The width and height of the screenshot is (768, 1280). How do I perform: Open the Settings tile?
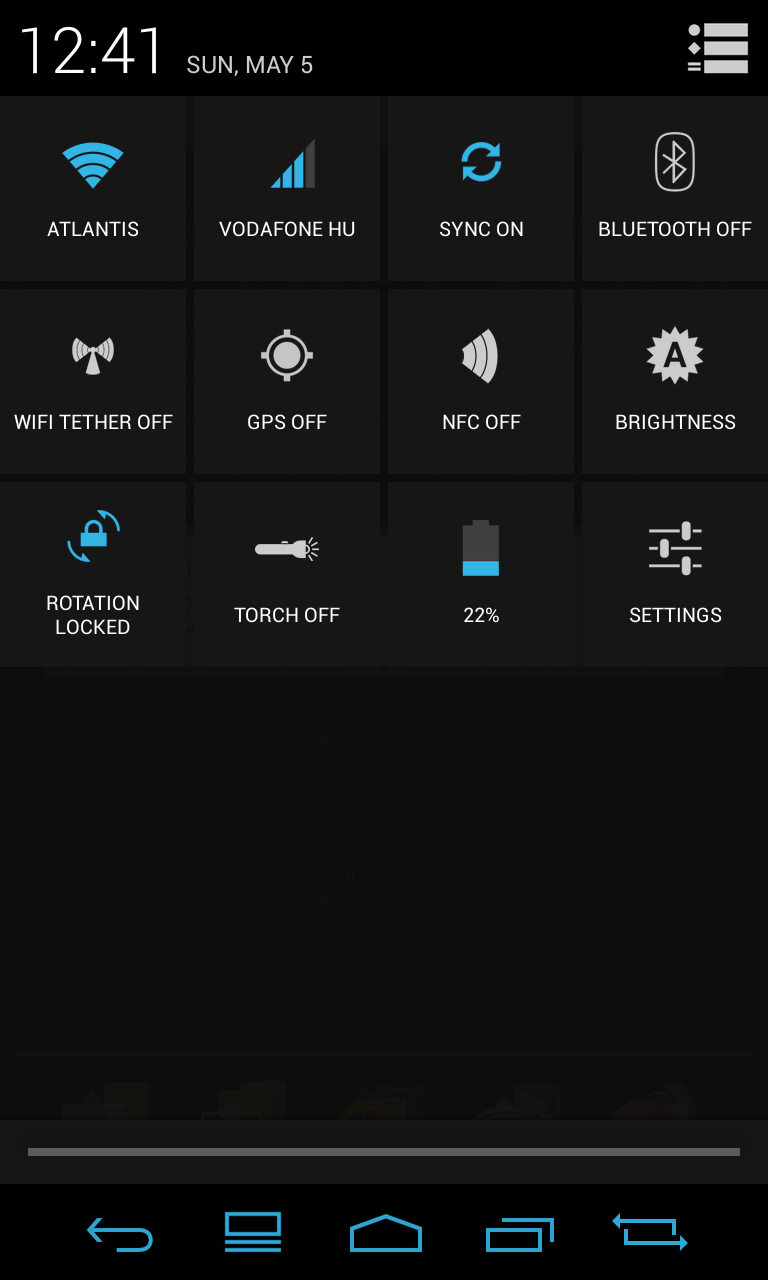pyautogui.click(x=675, y=574)
